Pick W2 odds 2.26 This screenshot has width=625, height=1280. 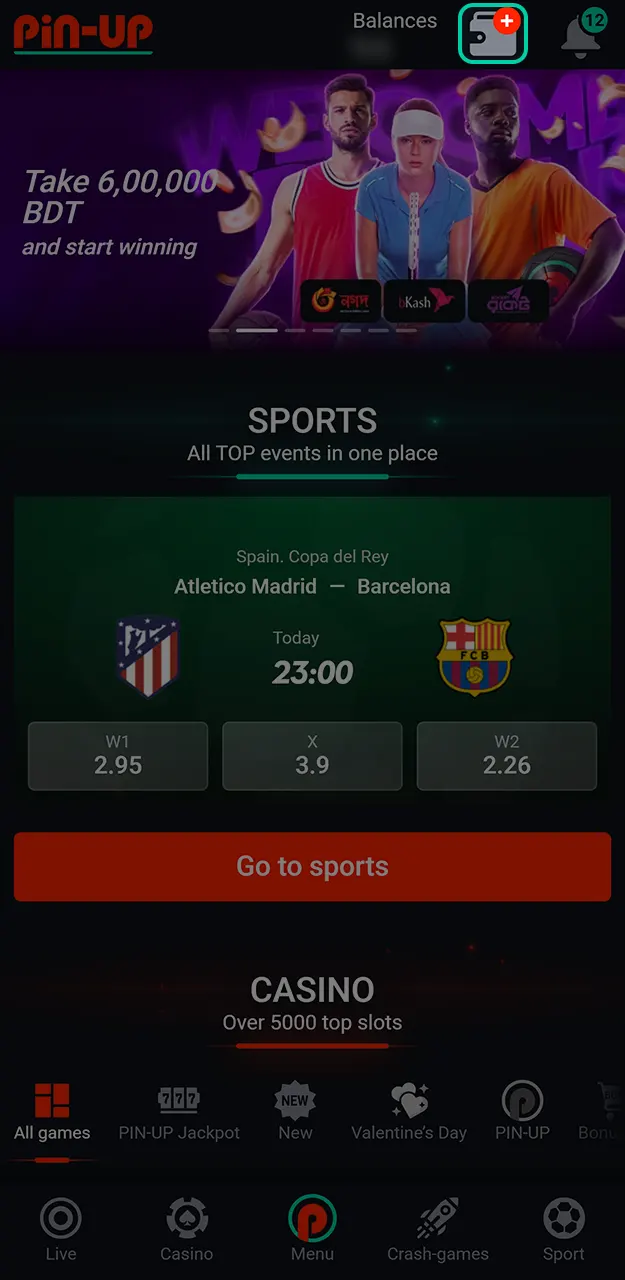[506, 756]
